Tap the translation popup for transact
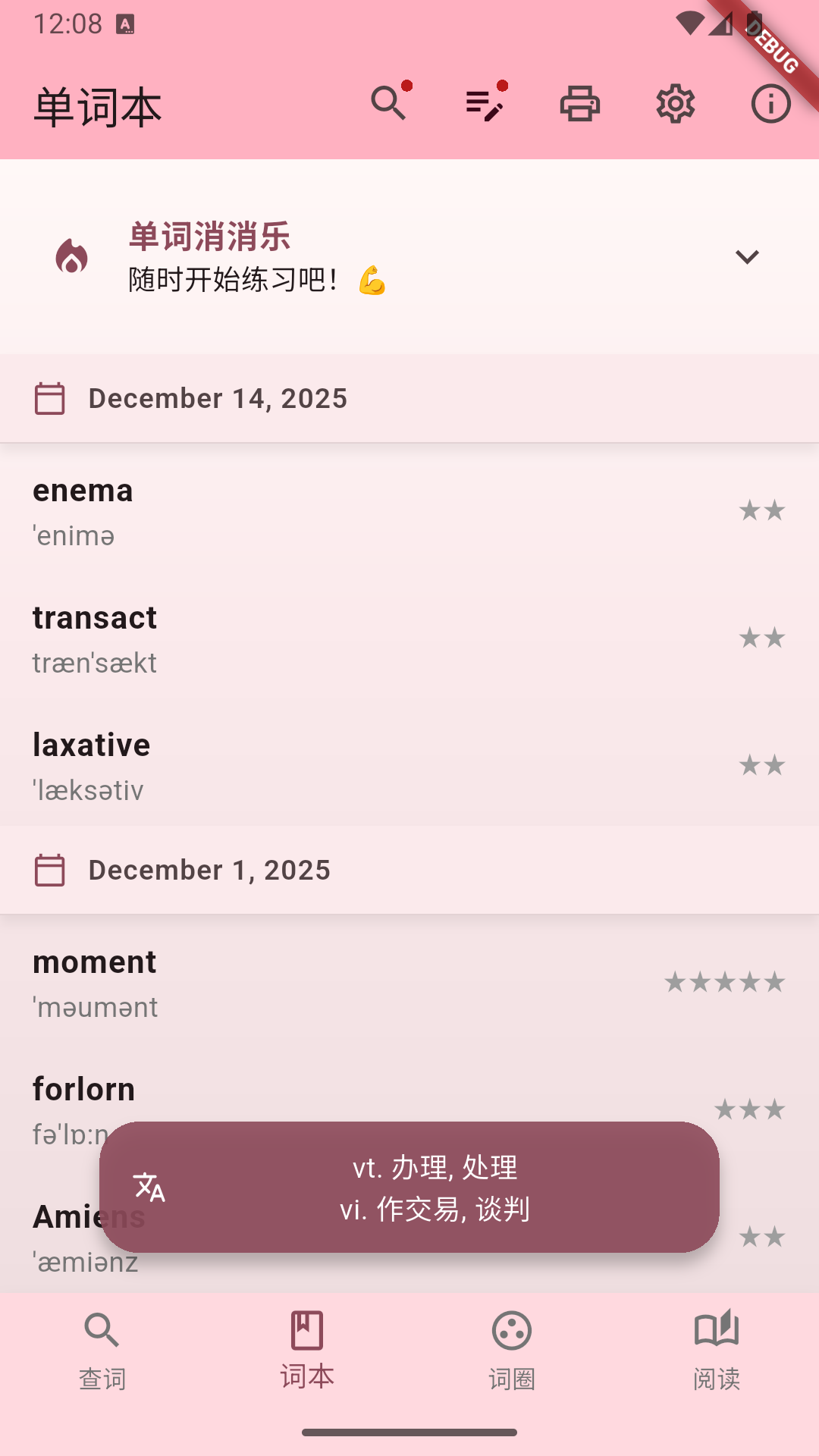Image resolution: width=819 pixels, height=1456 pixels. click(409, 1187)
